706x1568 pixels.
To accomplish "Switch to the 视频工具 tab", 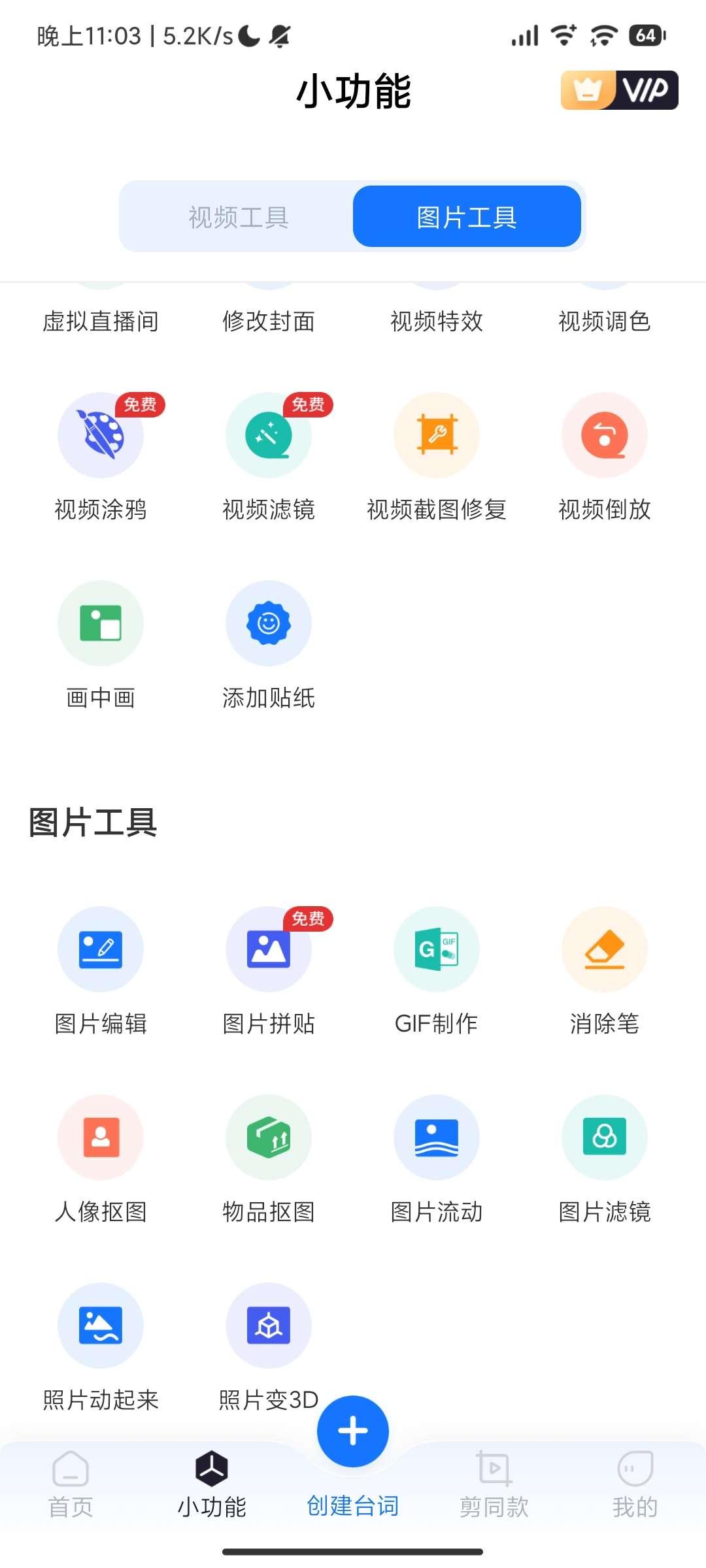I will click(x=239, y=216).
